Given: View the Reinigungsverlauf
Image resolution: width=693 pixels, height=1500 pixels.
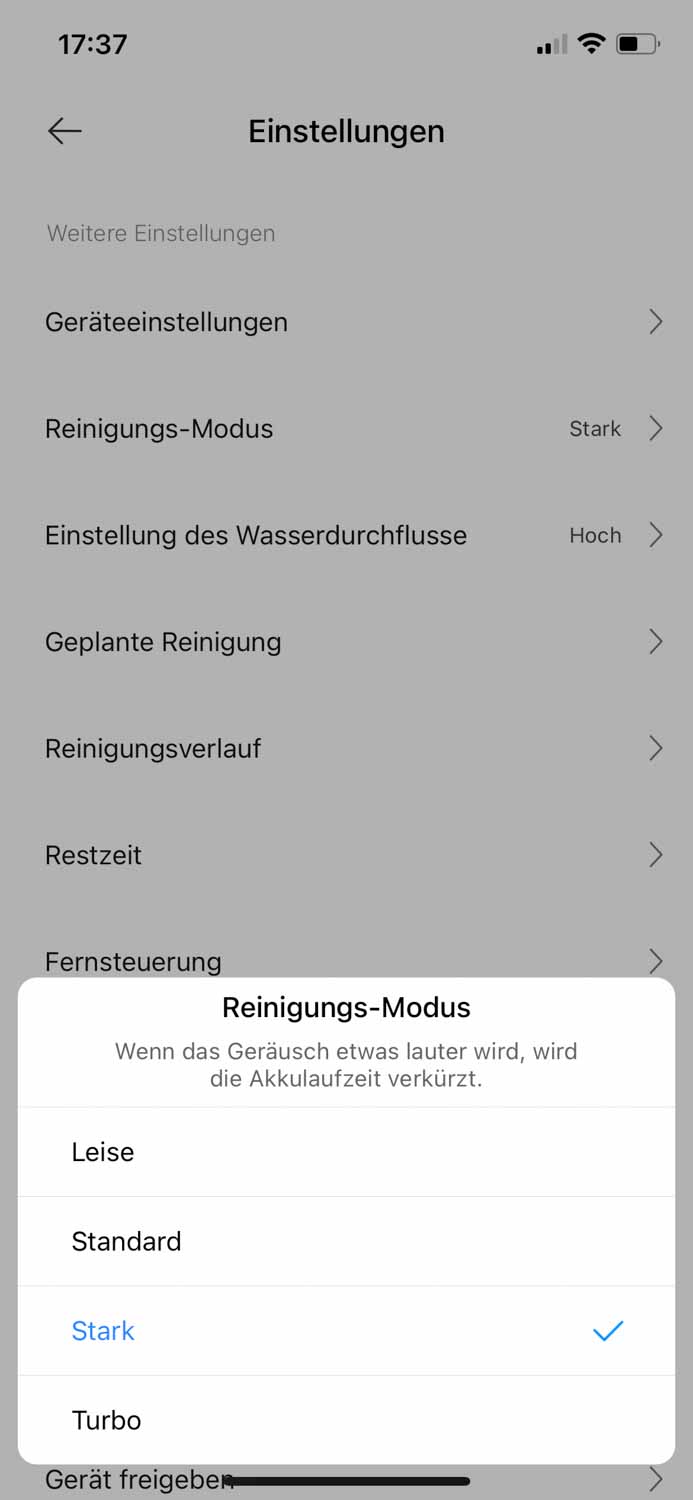Looking at the screenshot, I should (346, 749).
